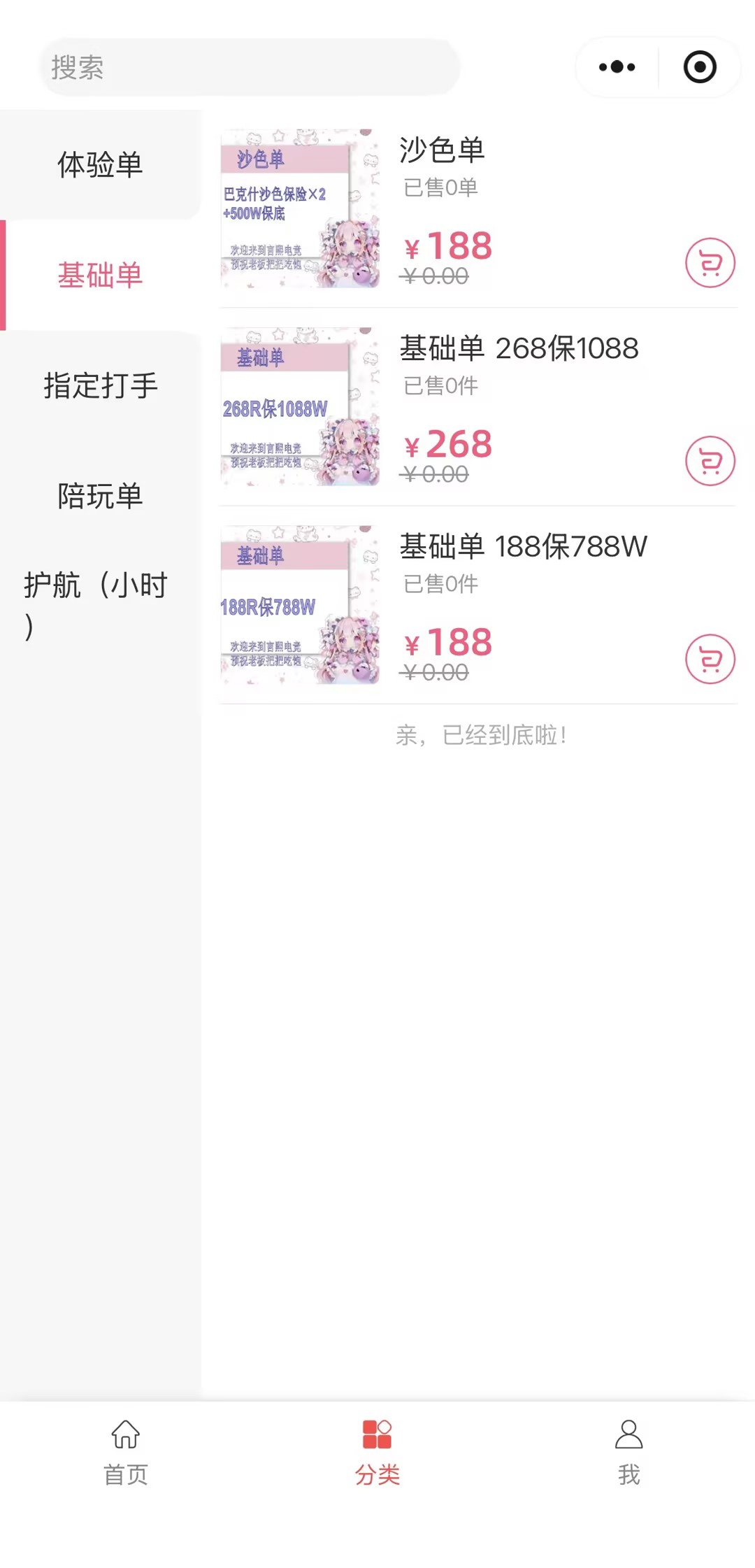Close the mini program with the circle icon
This screenshot has width=755, height=1568.
coord(699,67)
